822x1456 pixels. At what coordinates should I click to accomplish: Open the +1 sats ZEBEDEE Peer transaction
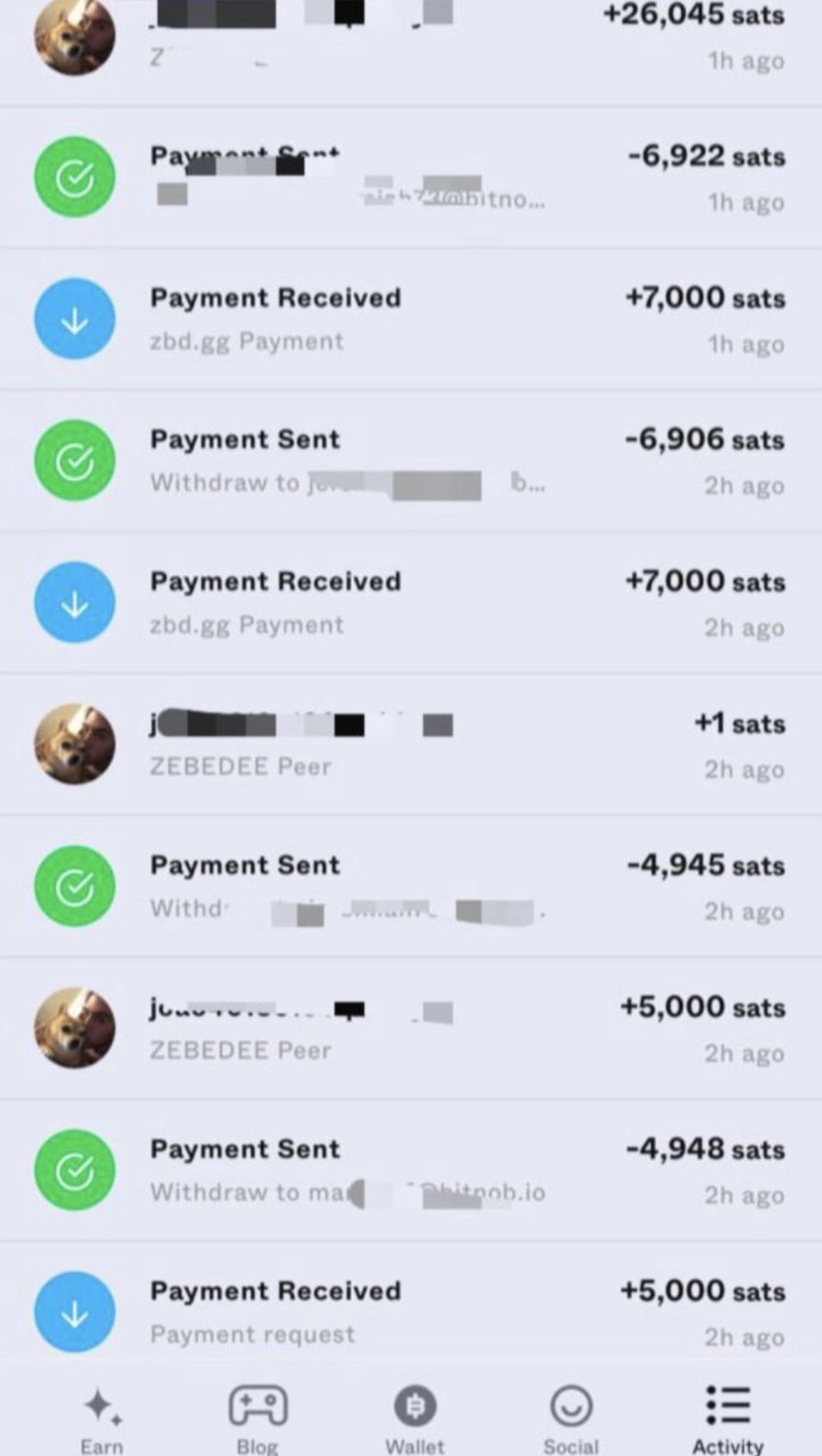click(x=410, y=744)
